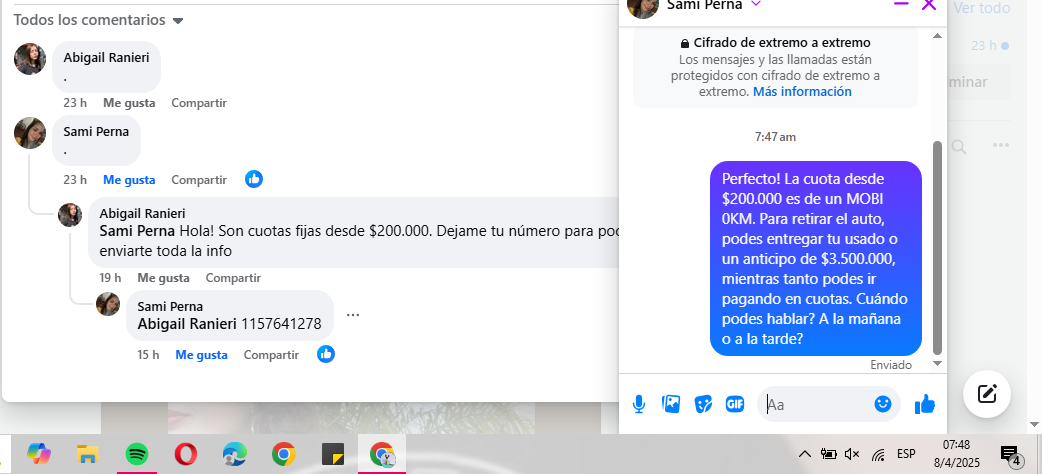This screenshot has height=474, width=1042.
Task: Choose a sticker for the chat
Action: tap(703, 404)
